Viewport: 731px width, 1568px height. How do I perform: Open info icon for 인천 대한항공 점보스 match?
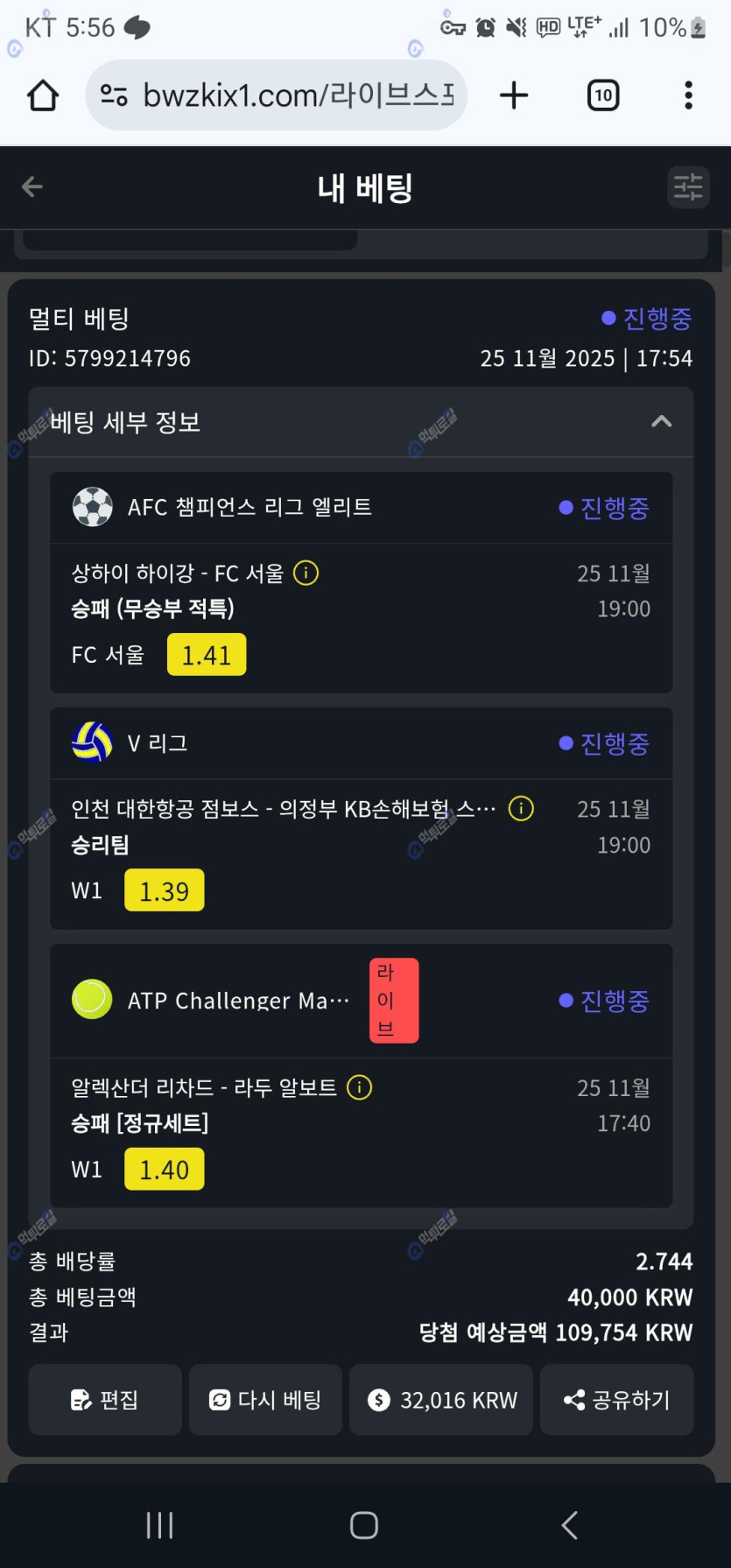point(521,809)
